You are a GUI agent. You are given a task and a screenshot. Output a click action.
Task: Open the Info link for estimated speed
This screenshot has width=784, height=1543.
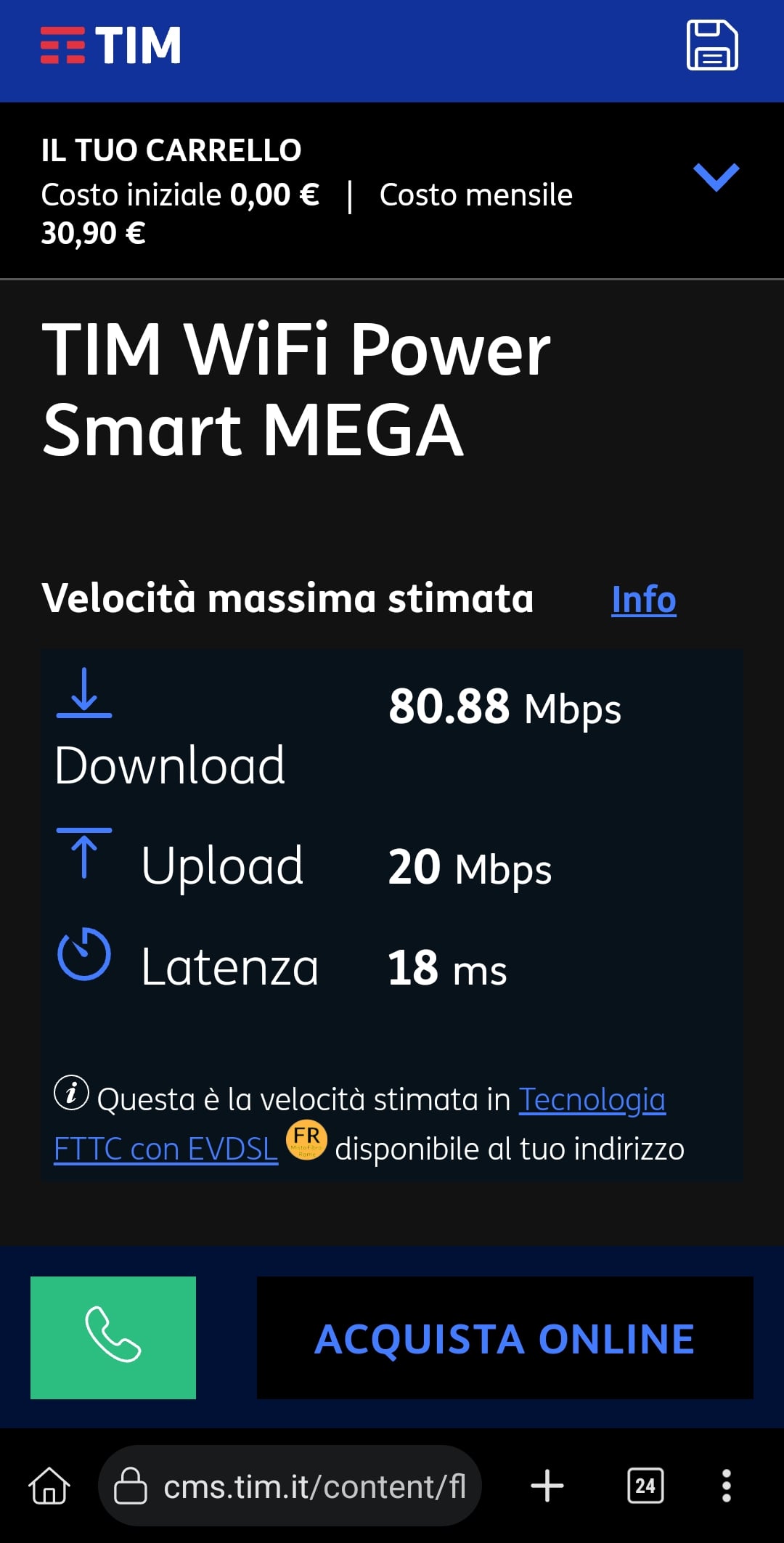[644, 600]
